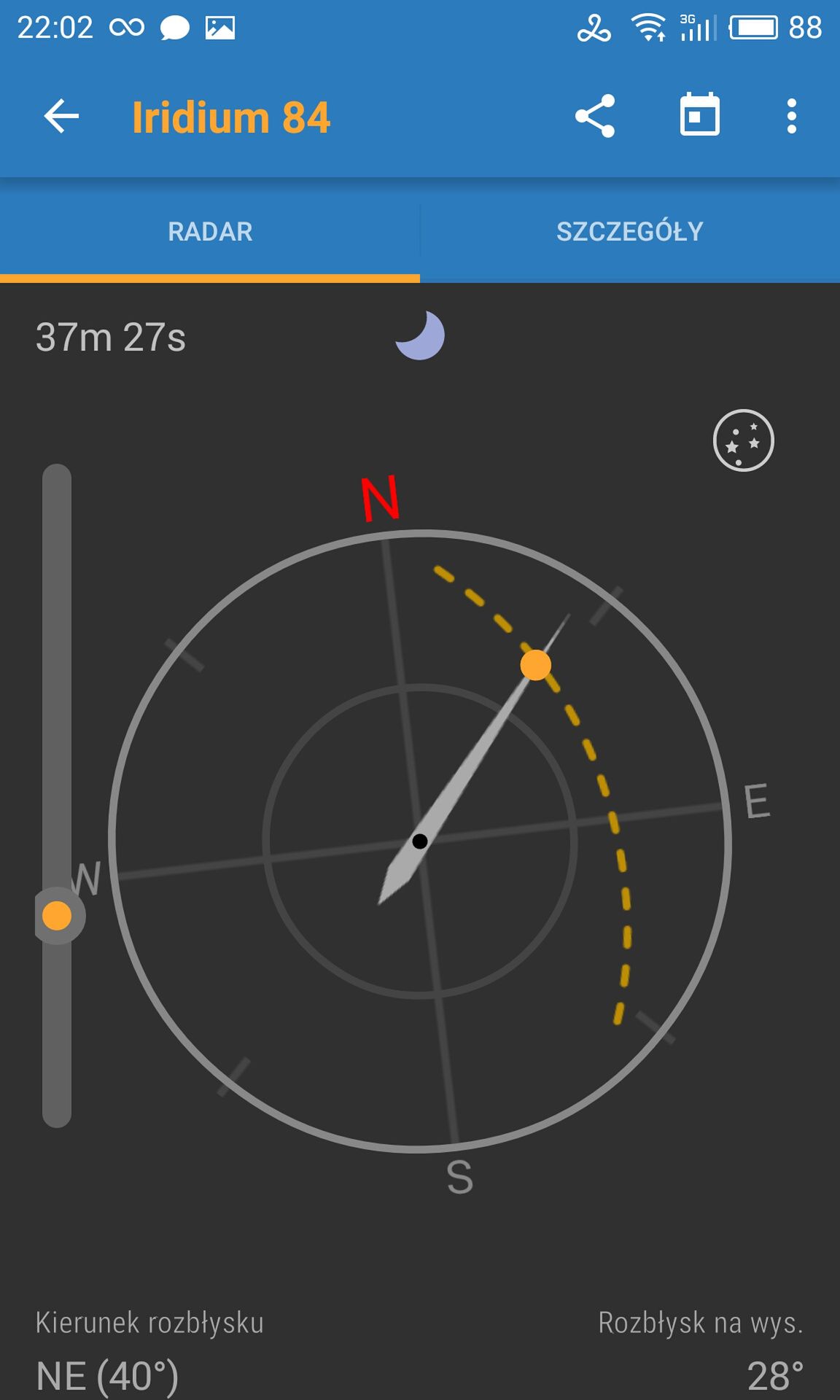This screenshot has height=1400, width=840.
Task: Share the Iridium 84 flare
Action: click(x=595, y=116)
